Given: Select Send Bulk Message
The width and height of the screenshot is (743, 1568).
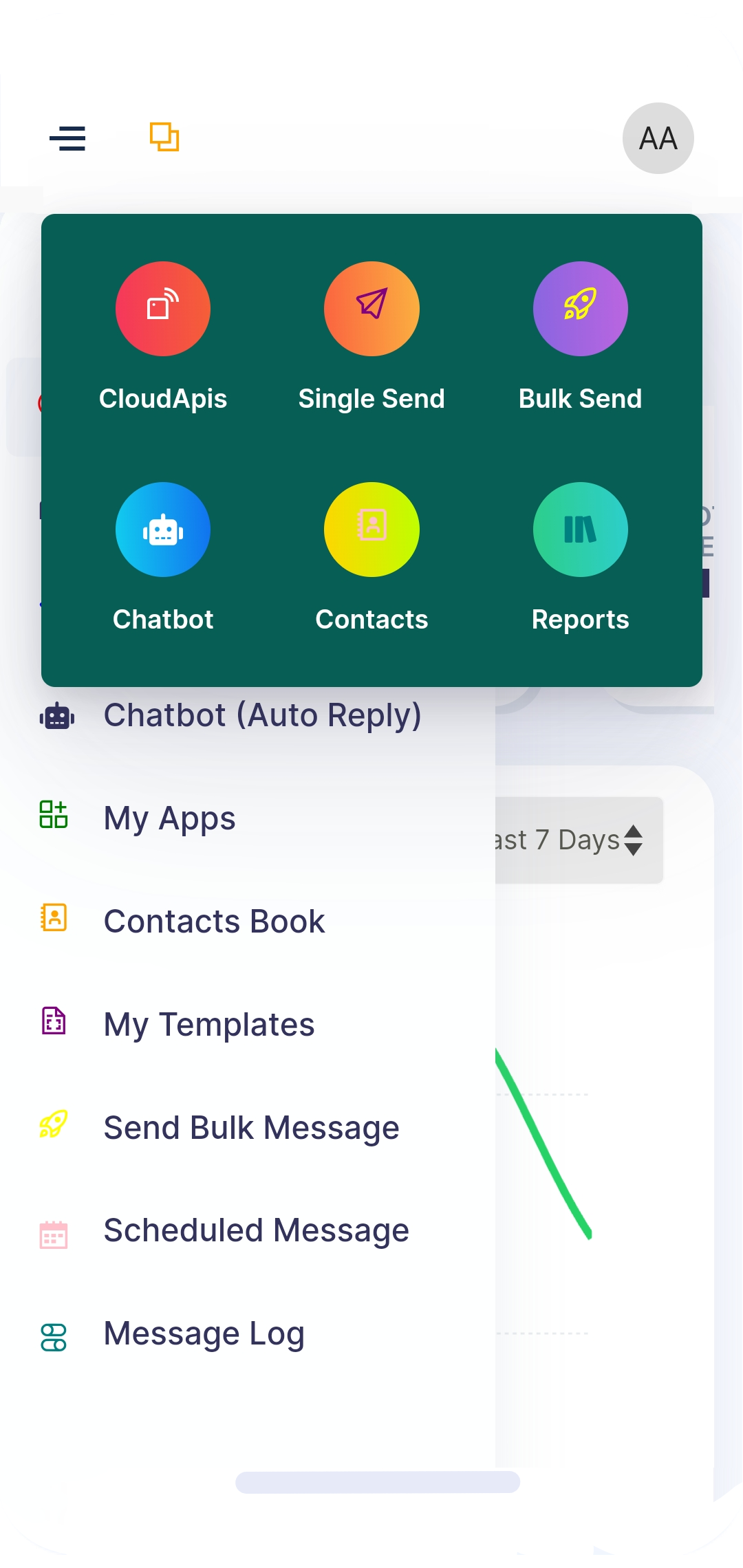Looking at the screenshot, I should [250, 1128].
